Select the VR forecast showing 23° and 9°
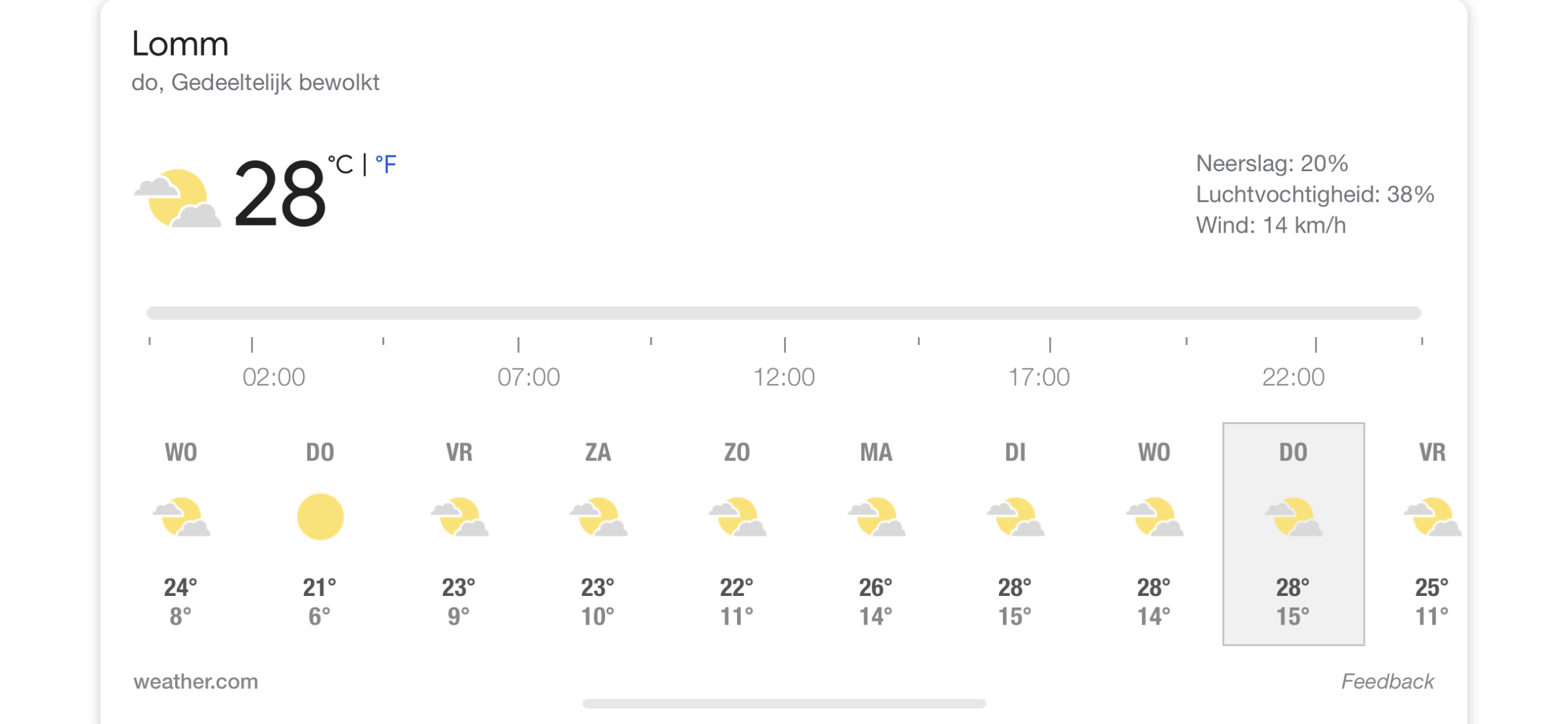1568x724 pixels. coord(459,533)
